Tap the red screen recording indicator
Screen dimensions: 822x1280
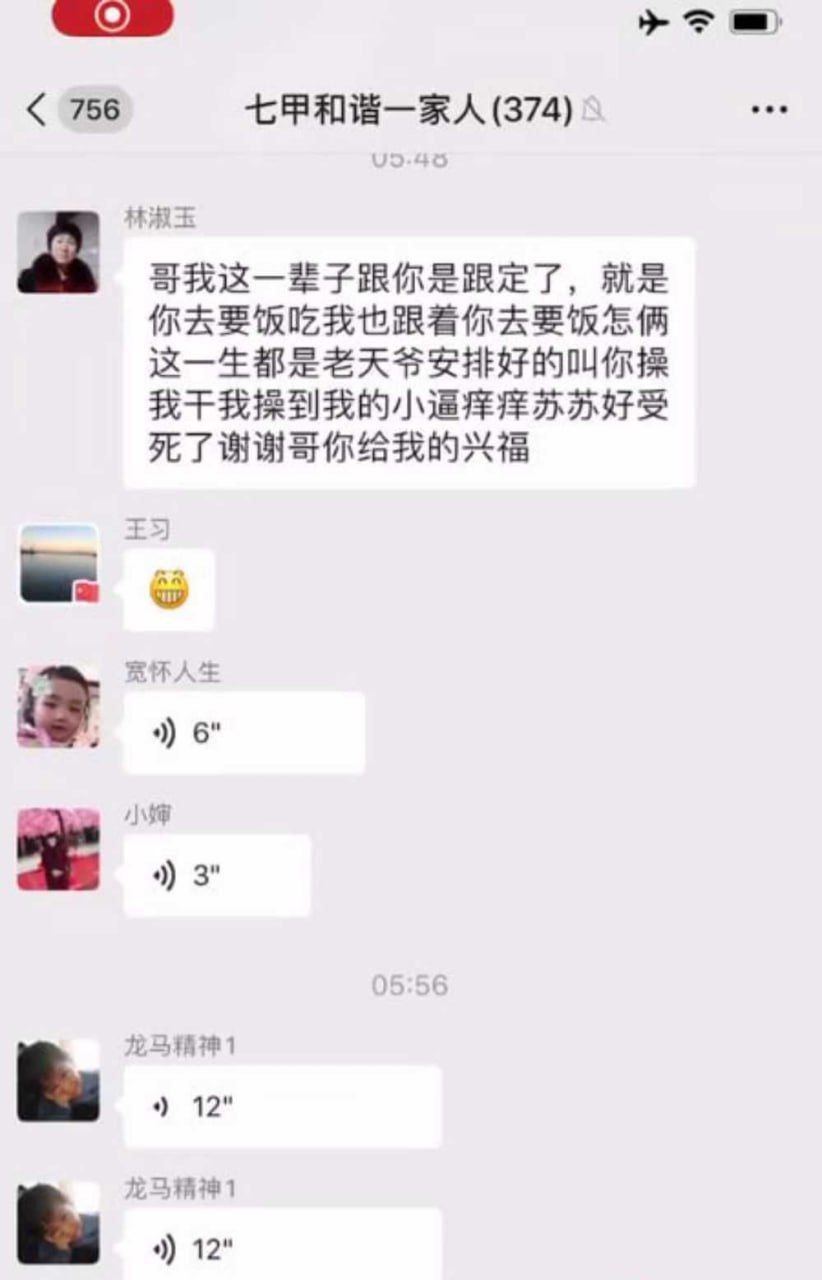point(112,16)
